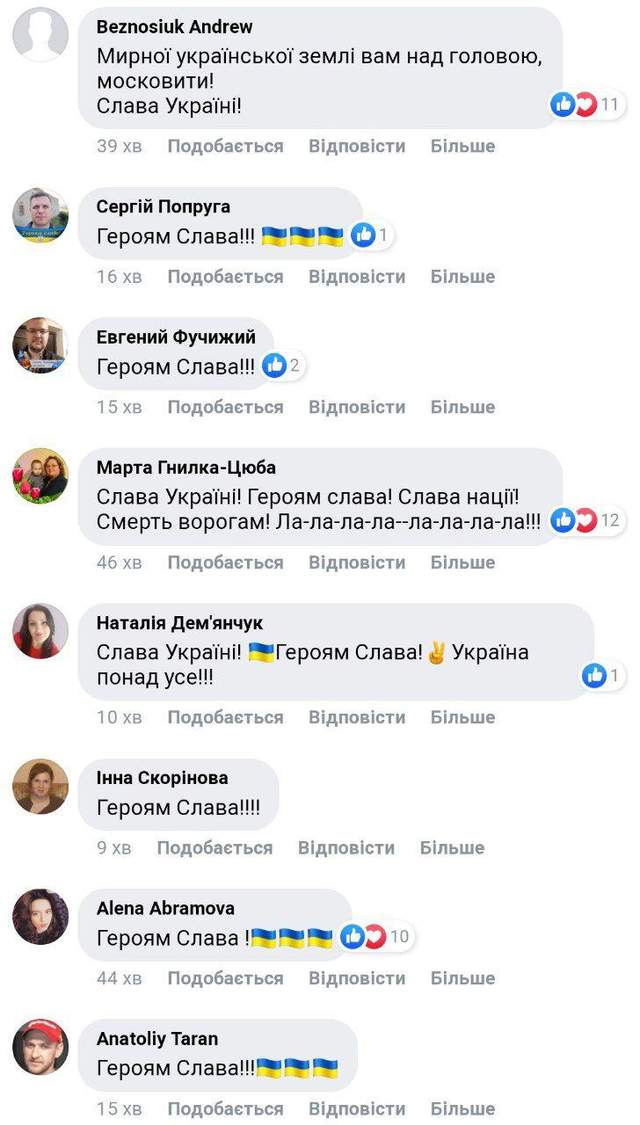
Task: Reply to Марта Гнилка-Цюба's comment
Action: (x=357, y=562)
